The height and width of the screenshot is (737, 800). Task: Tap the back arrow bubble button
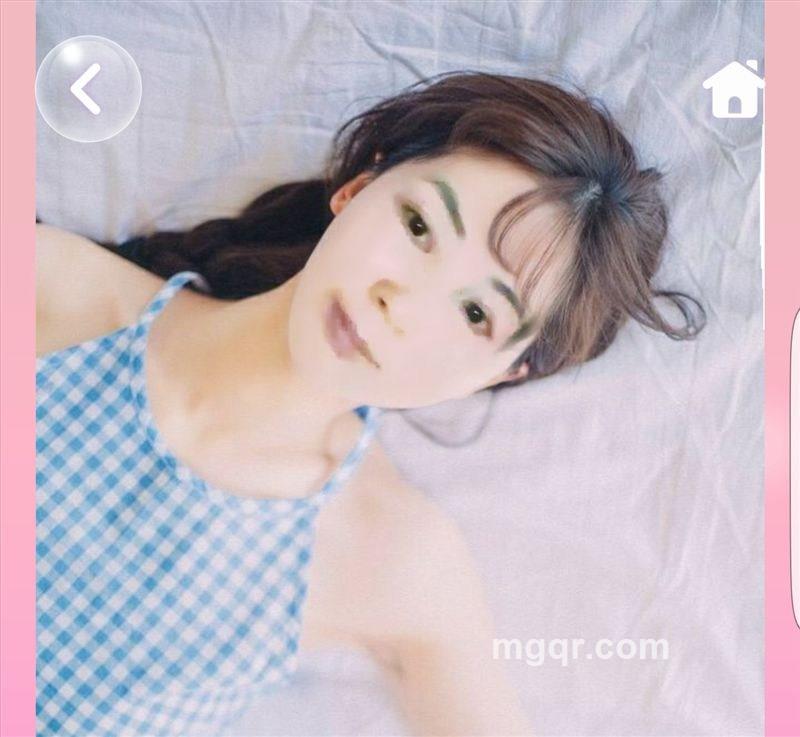tap(88, 89)
